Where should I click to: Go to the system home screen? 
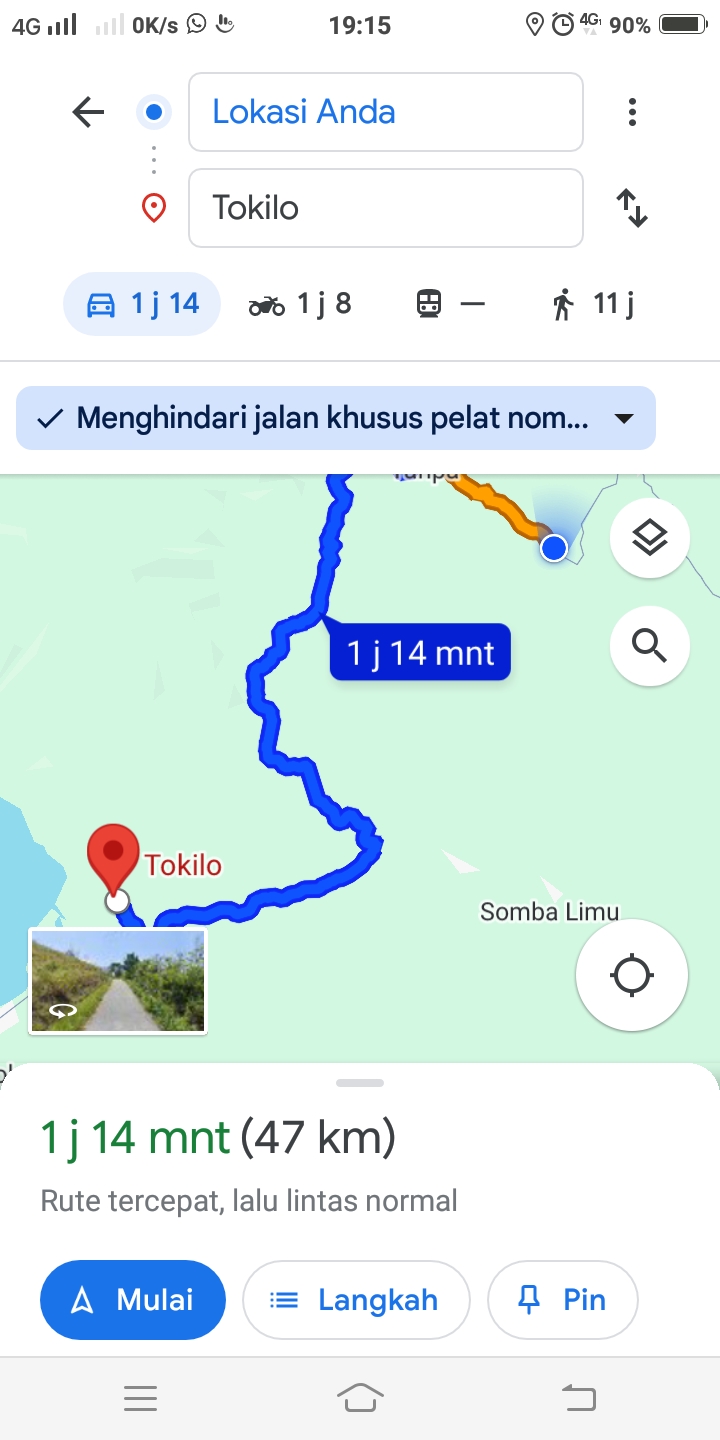click(360, 1398)
